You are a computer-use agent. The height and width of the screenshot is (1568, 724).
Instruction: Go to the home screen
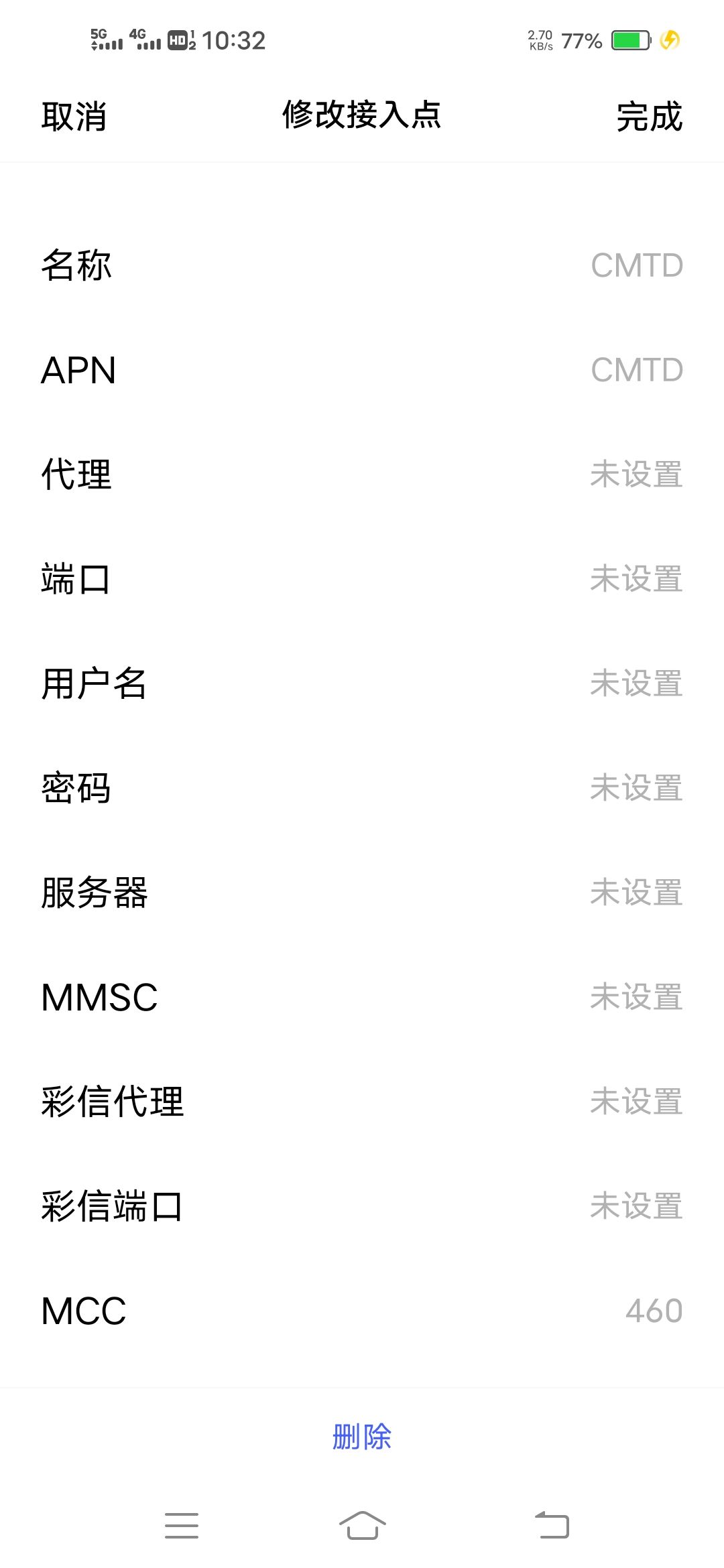click(362, 1526)
